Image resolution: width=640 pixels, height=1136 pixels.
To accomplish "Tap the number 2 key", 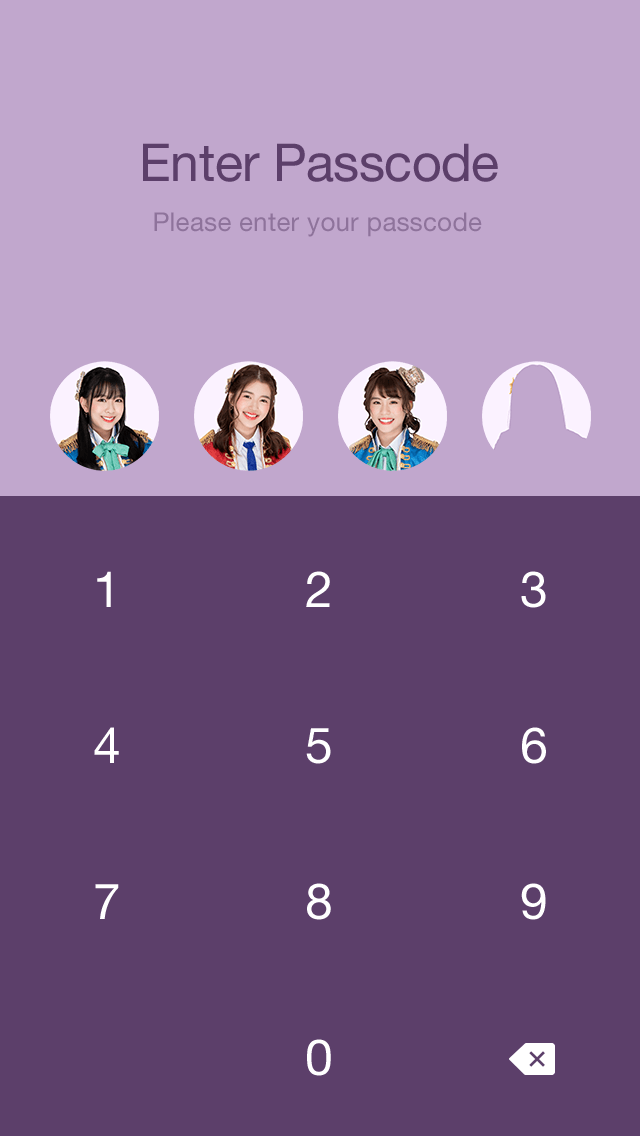I will tap(318, 590).
